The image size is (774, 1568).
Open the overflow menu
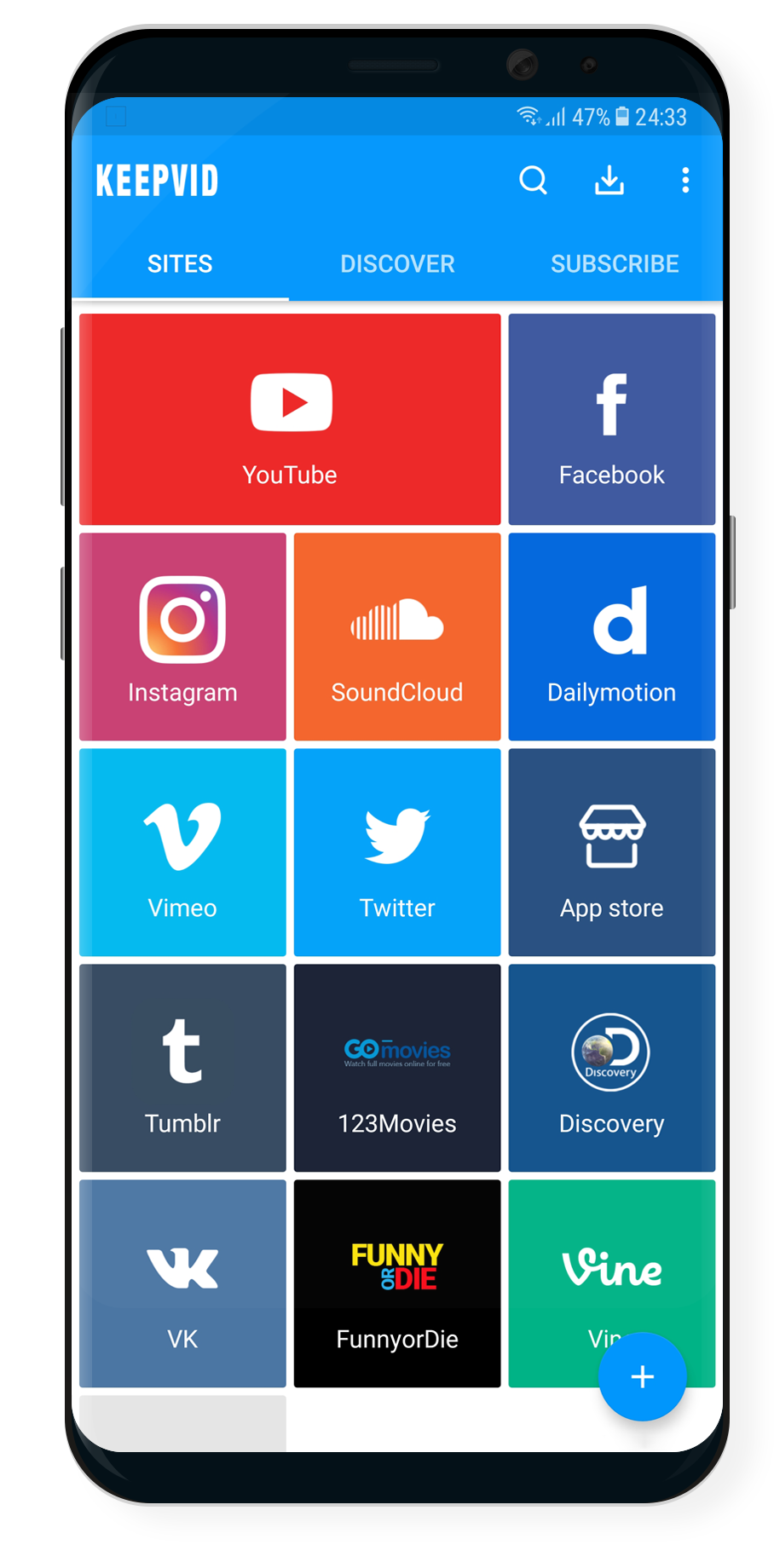(x=685, y=180)
